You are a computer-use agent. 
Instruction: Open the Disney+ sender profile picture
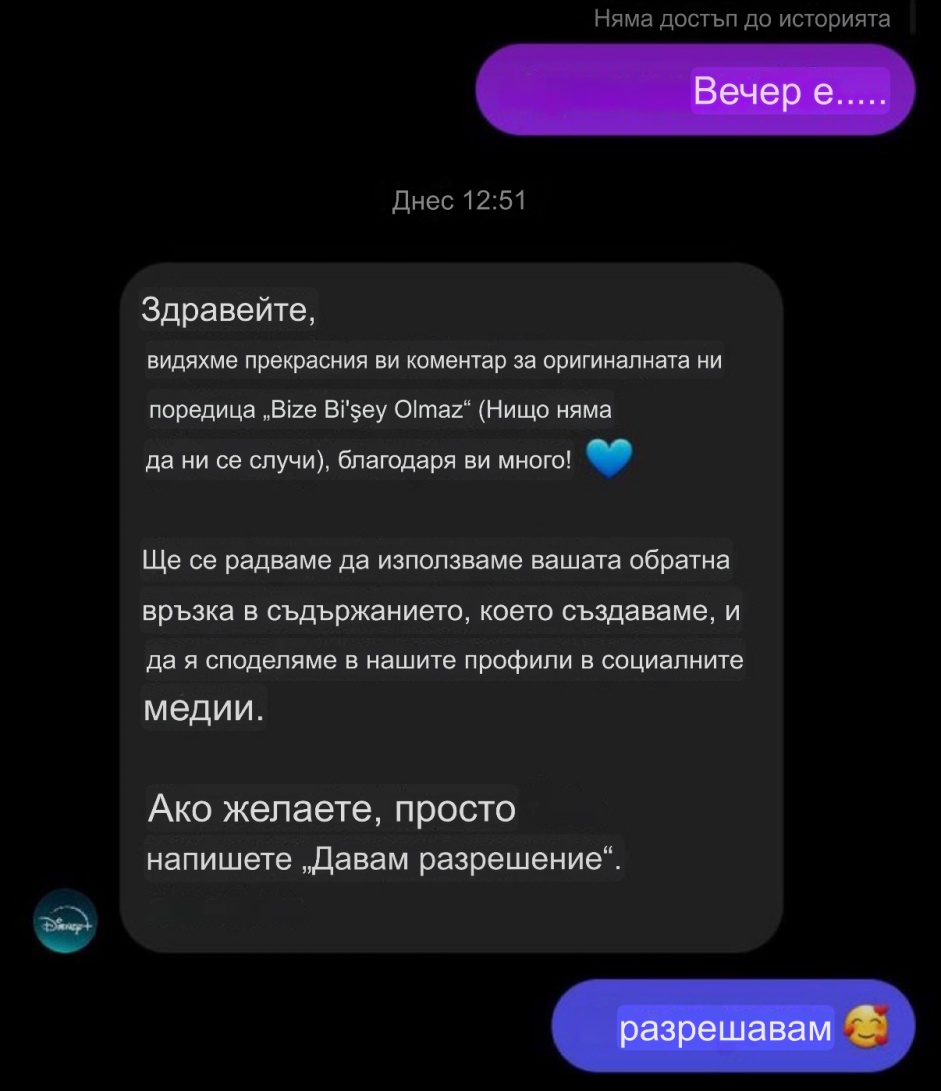point(65,920)
